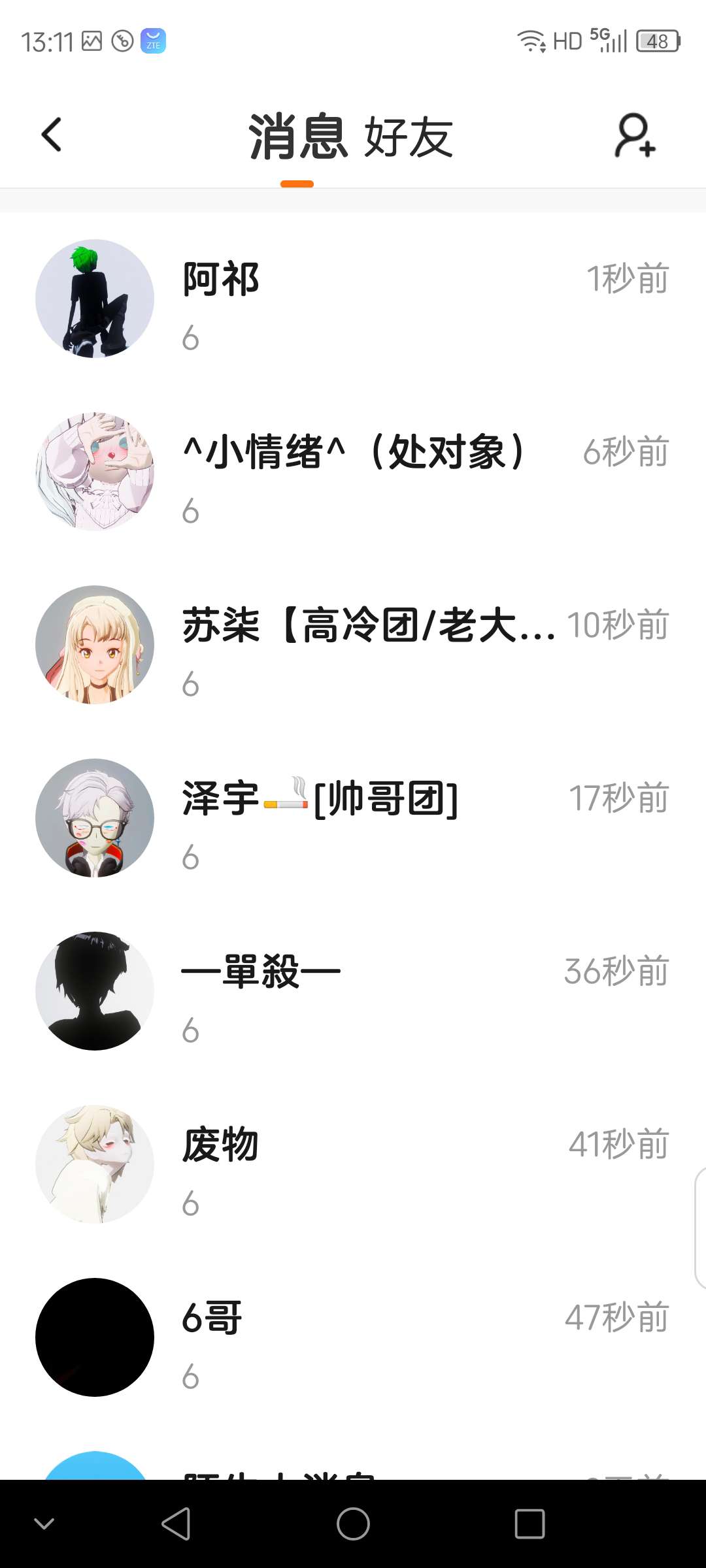Switch to the 好友 tab
This screenshot has height=1568, width=706.
coord(409,138)
